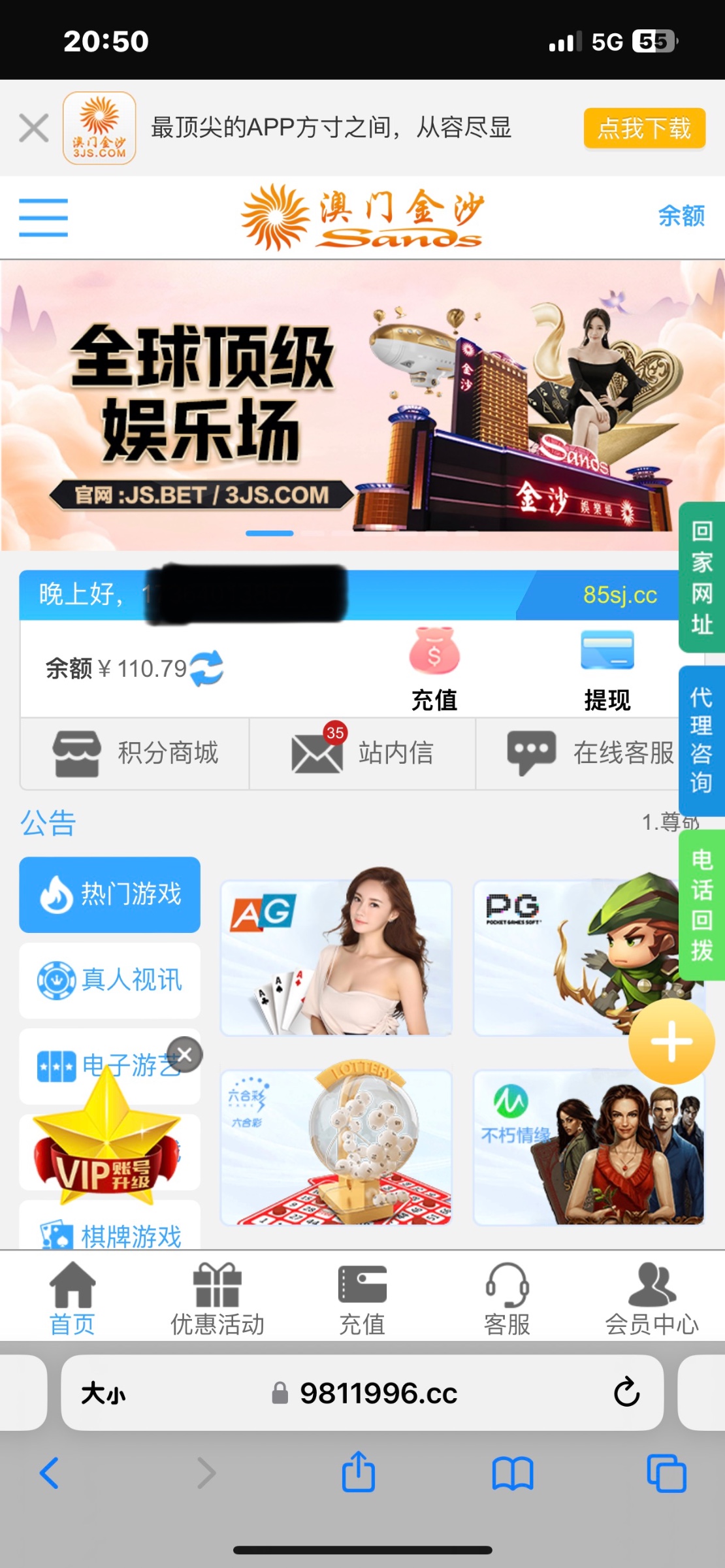
Task: Select the 热门游戏 category
Action: 110,894
